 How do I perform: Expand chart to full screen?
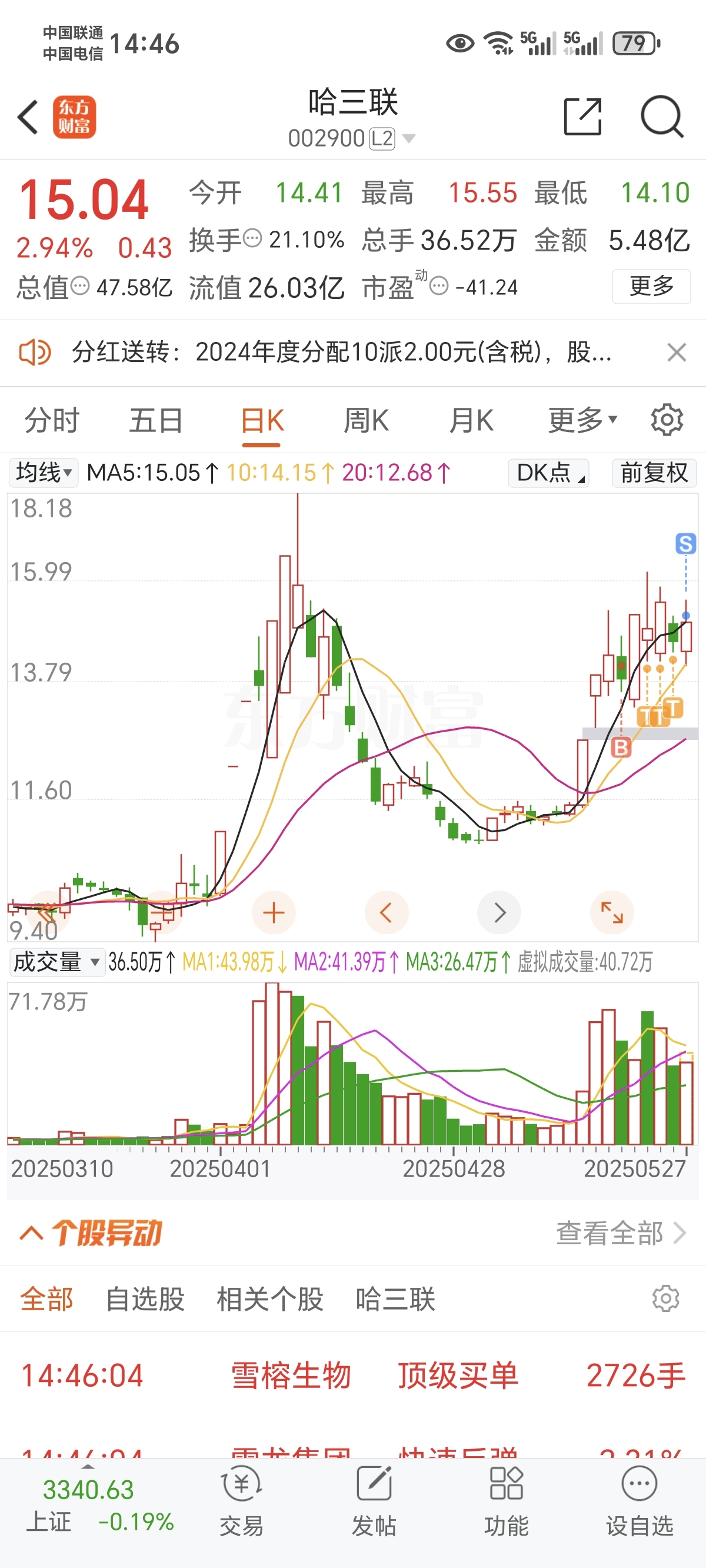pyautogui.click(x=612, y=912)
